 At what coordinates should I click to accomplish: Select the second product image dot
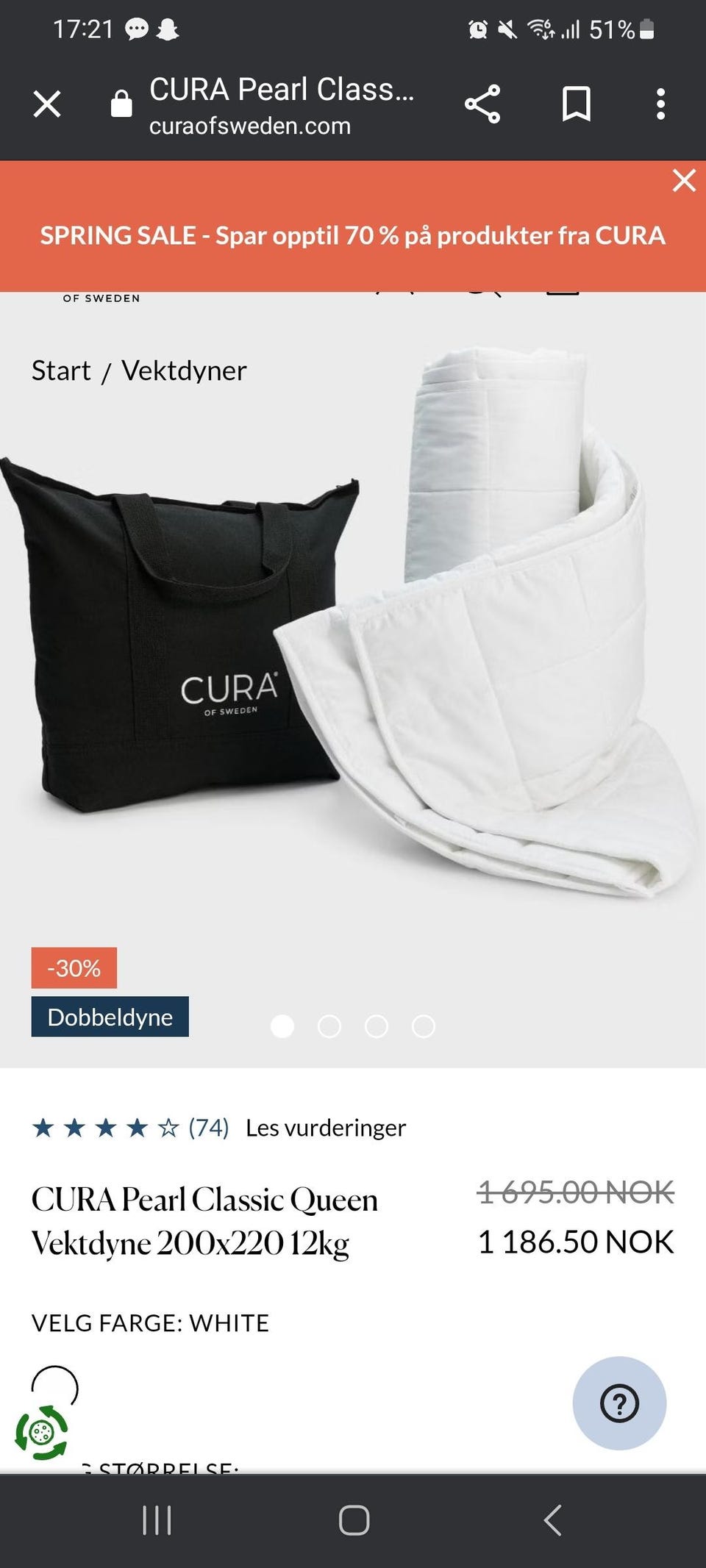coord(329,1026)
